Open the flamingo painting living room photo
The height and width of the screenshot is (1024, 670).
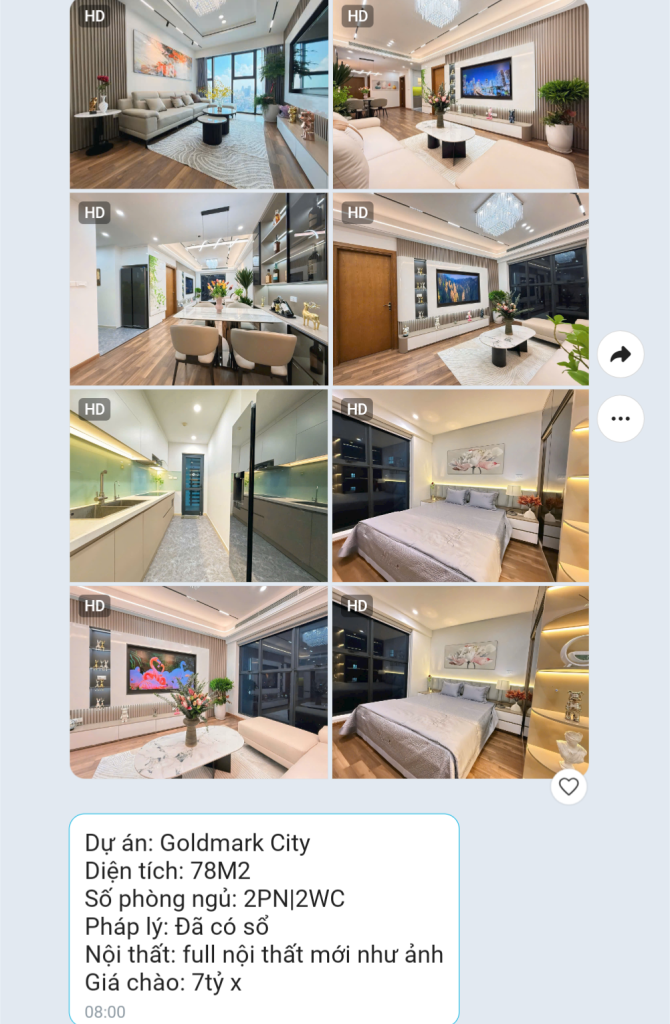[198, 682]
